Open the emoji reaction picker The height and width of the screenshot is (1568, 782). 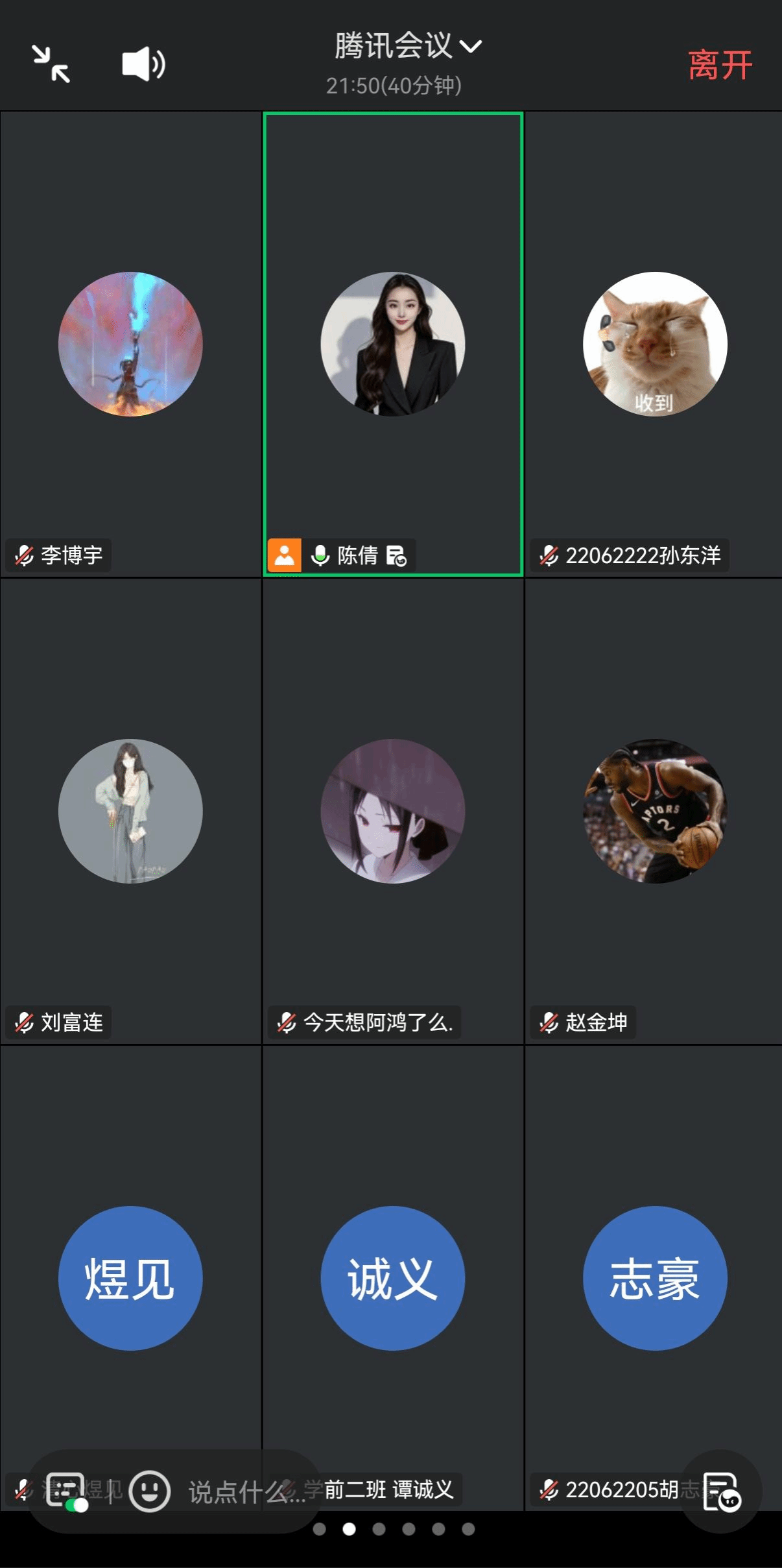150,1491
